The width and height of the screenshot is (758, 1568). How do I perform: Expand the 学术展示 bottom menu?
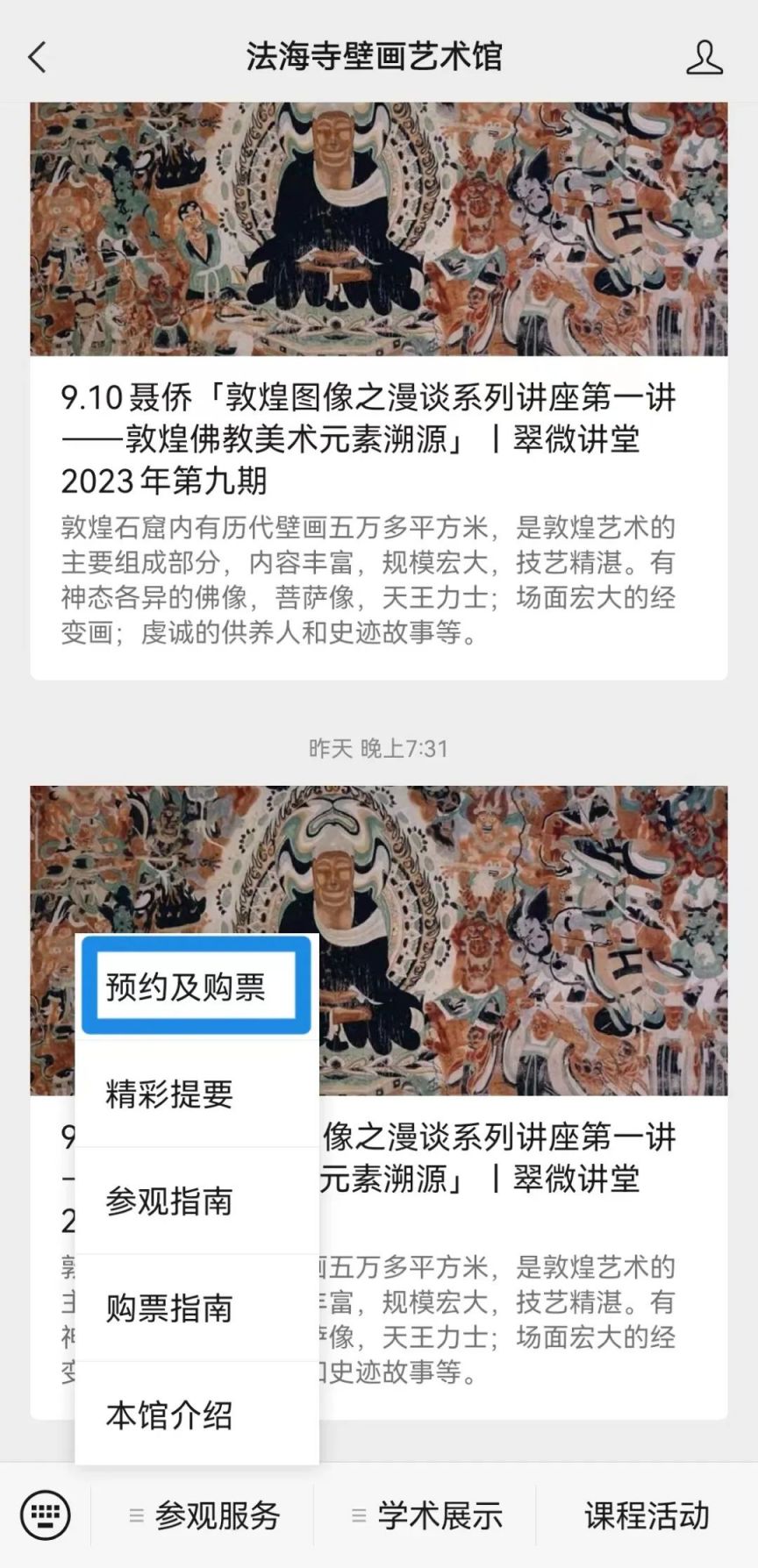point(426,1515)
